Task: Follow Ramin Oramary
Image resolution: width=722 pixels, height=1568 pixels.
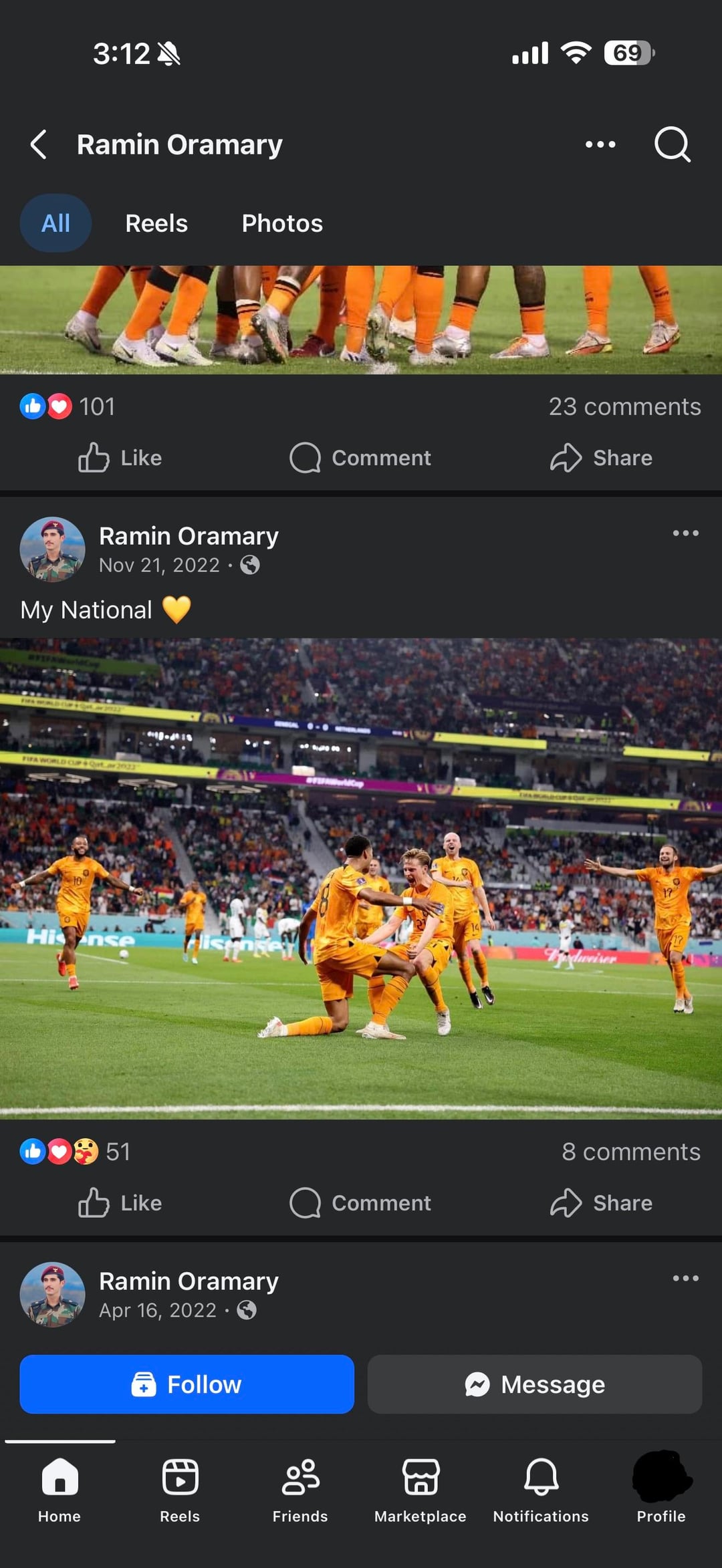Action: [x=187, y=1384]
